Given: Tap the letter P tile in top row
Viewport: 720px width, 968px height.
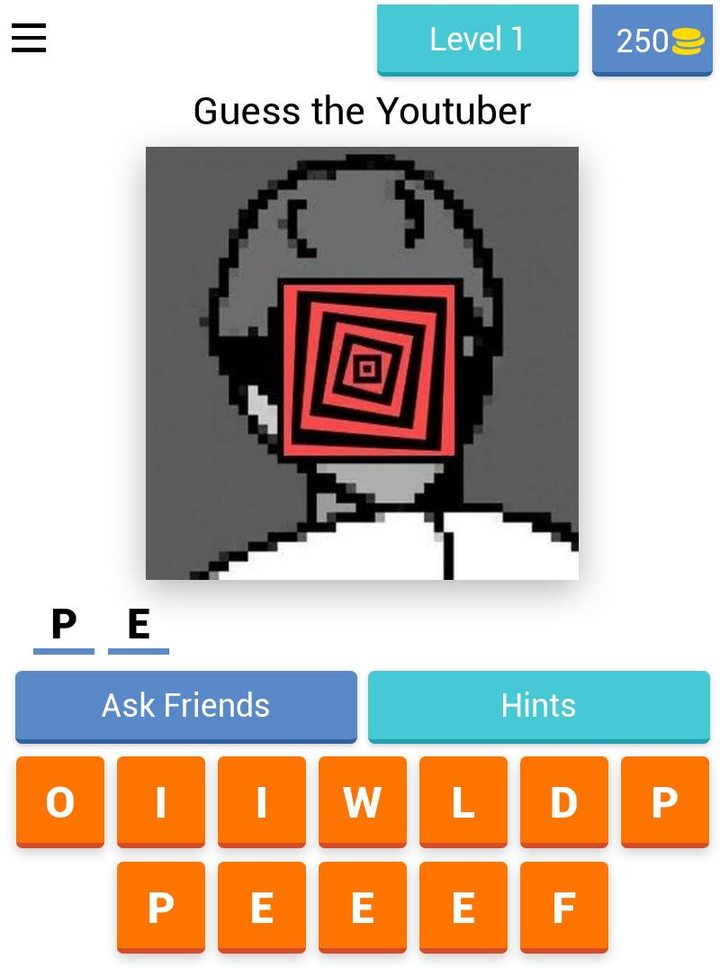Looking at the screenshot, I should (663, 802).
